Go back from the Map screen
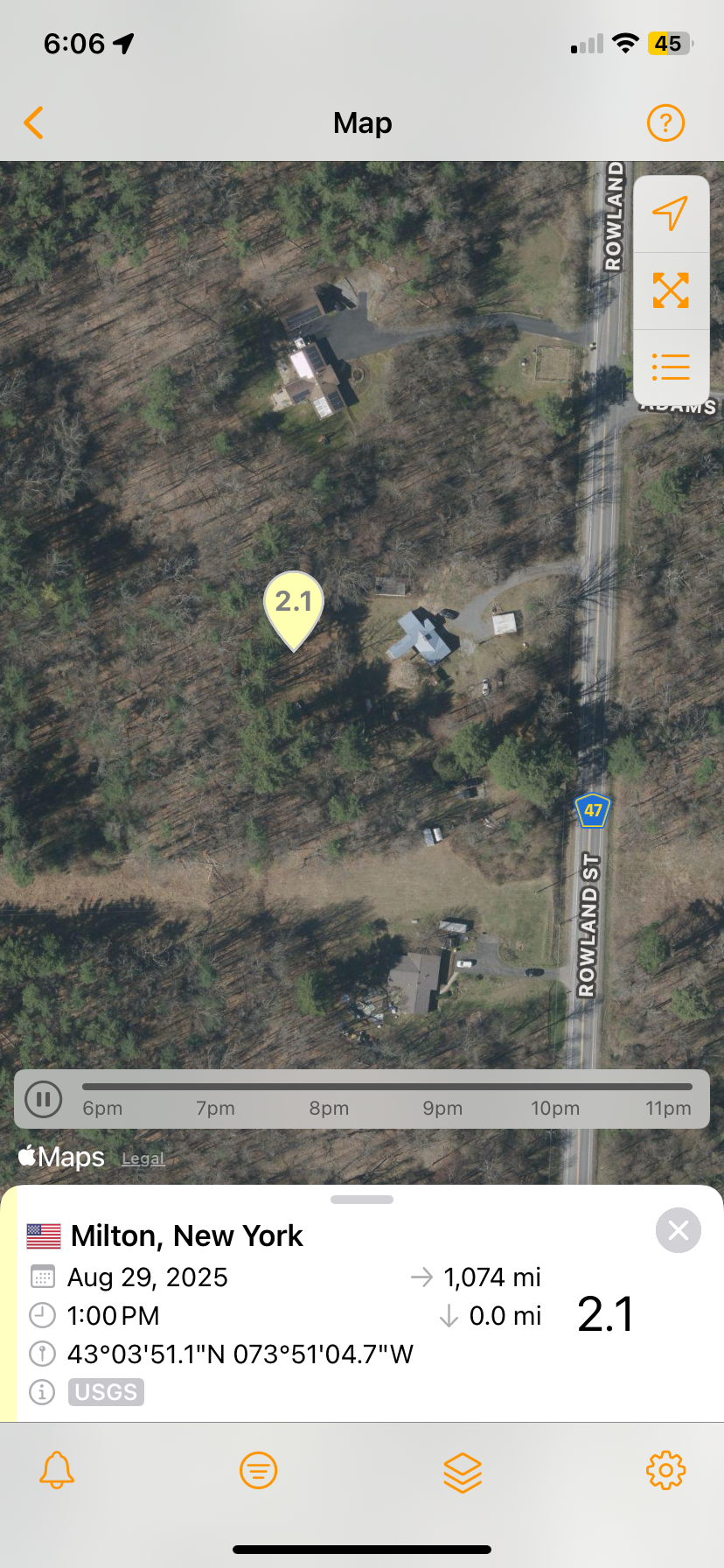The image size is (724, 1568). pos(34,123)
